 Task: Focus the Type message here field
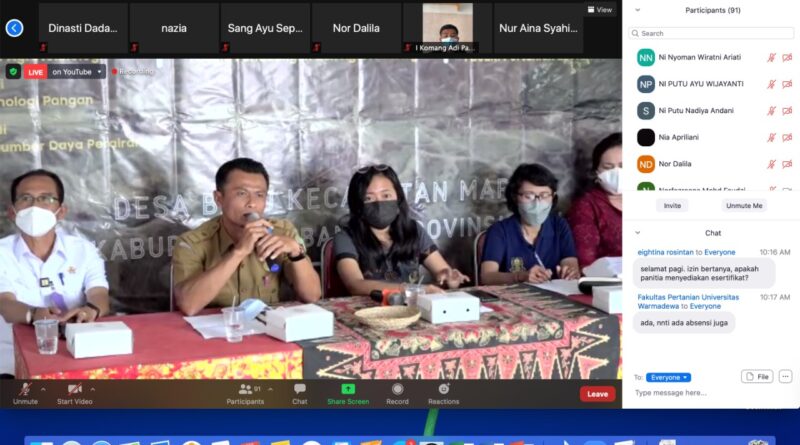pyautogui.click(x=700, y=393)
